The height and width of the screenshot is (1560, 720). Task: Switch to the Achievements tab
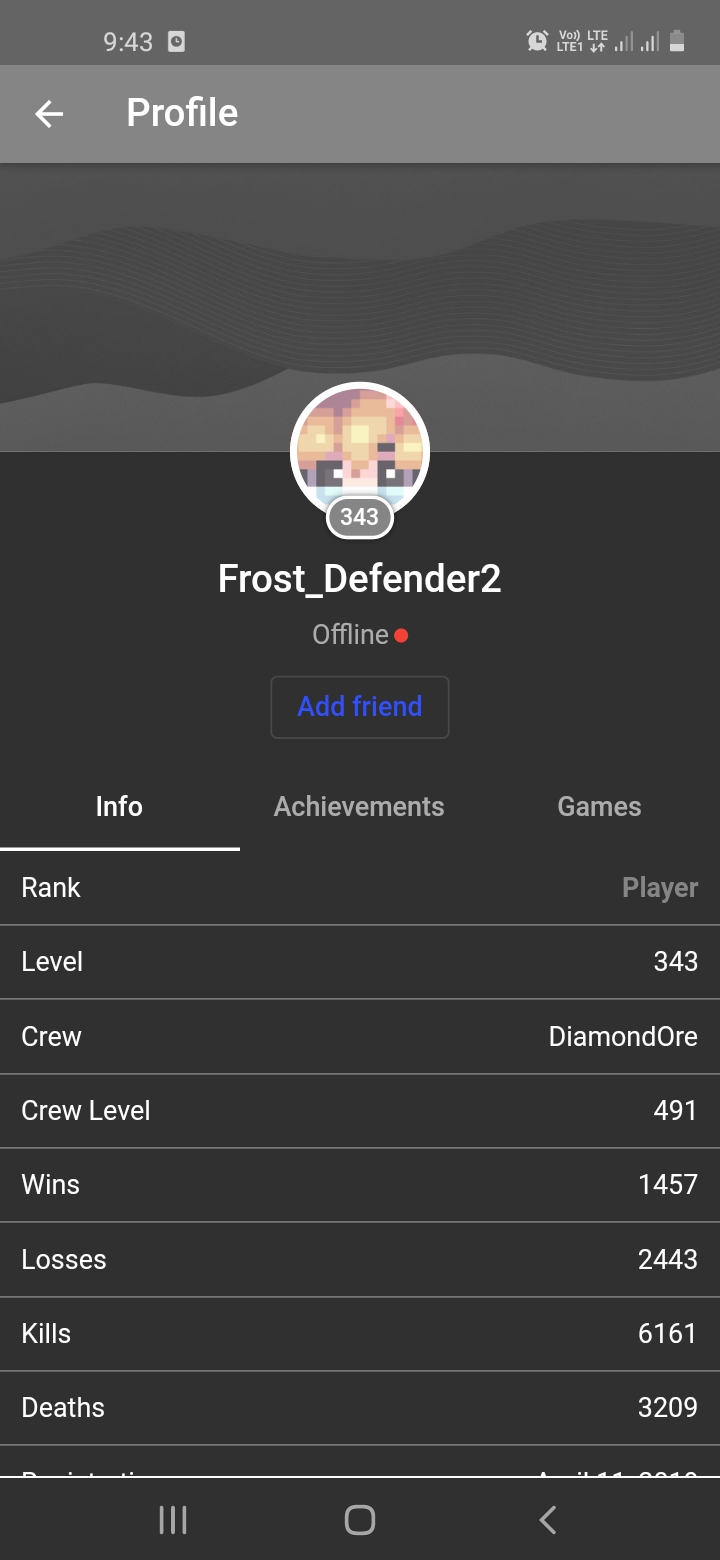(x=359, y=807)
